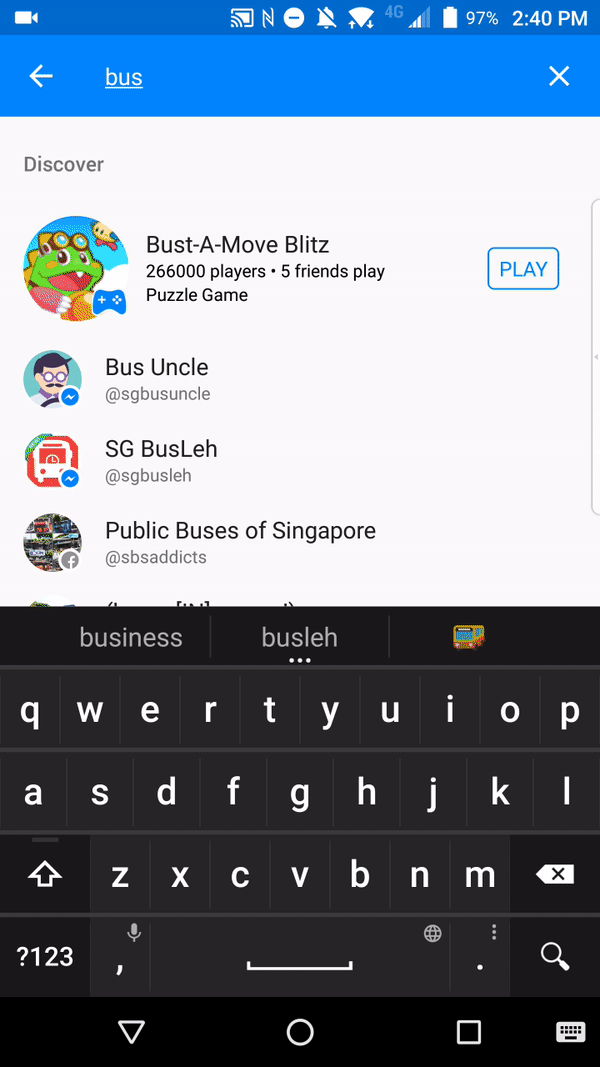The height and width of the screenshot is (1067, 600).
Task: Open the SG BusLeh result
Action: click(300, 461)
